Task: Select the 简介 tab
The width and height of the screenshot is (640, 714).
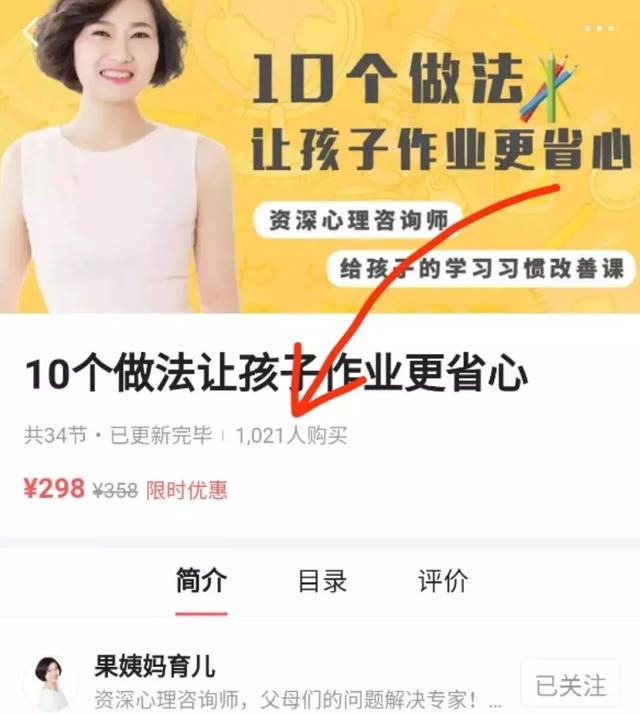Action: (x=201, y=581)
